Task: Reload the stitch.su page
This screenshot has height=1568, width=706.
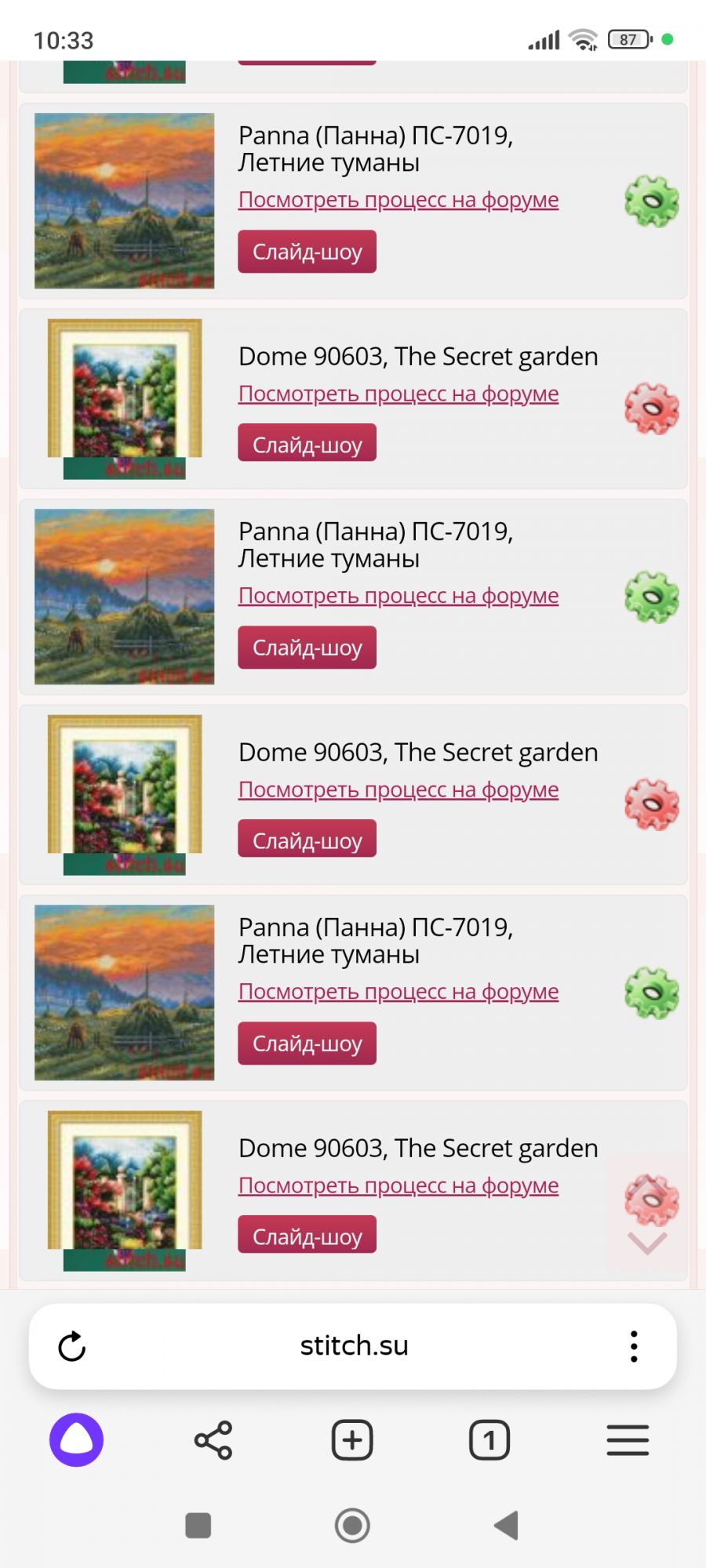Action: pos(72,1347)
